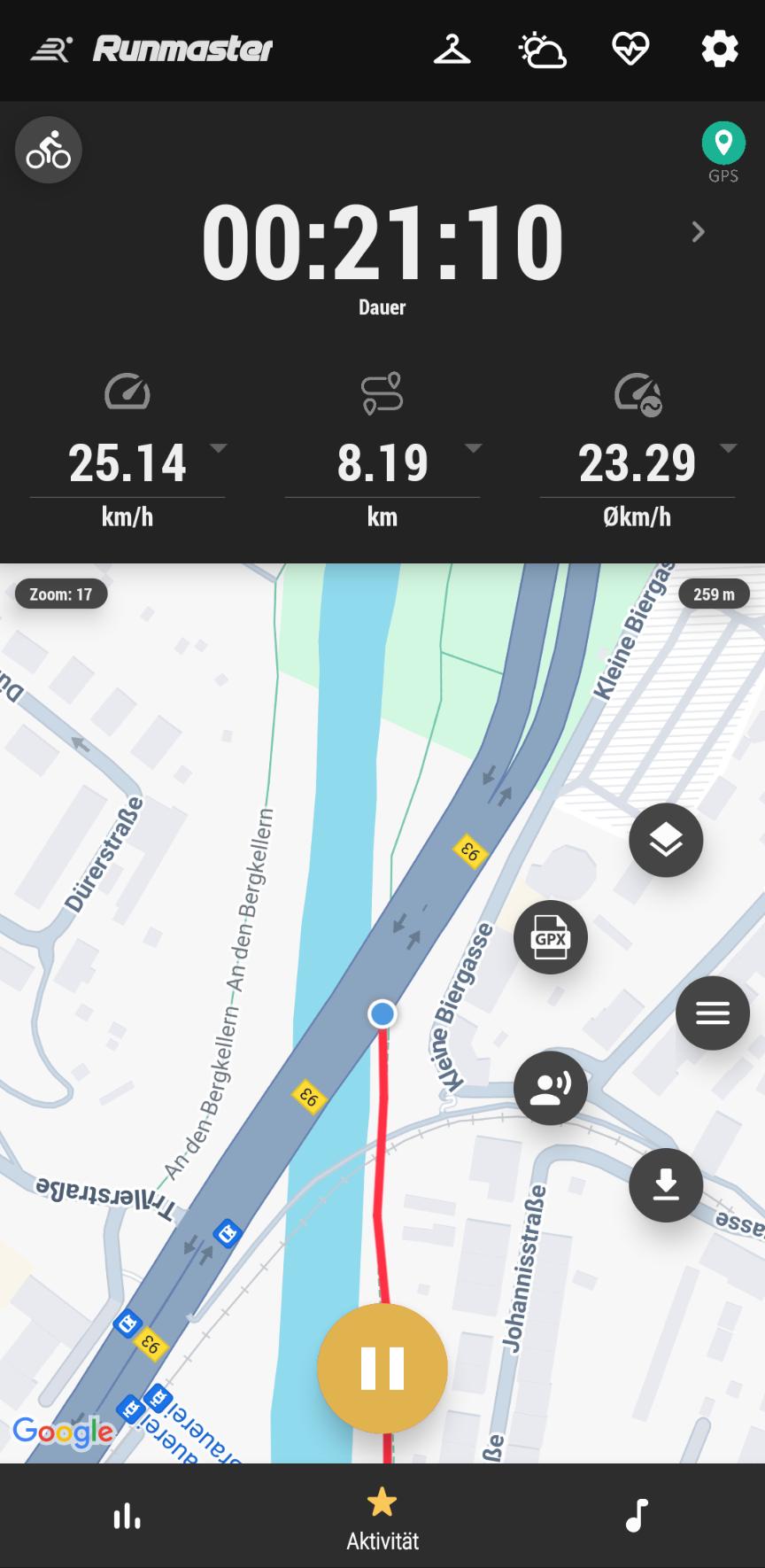Viewport: 765px width, 1568px height.
Task: Open the heart rate monitor icon
Action: [630, 49]
